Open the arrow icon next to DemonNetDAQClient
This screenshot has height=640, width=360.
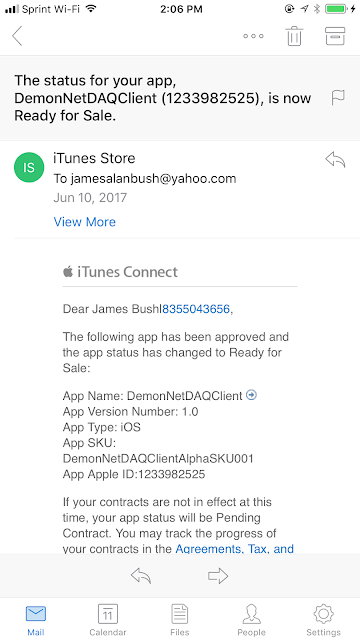coord(251,395)
